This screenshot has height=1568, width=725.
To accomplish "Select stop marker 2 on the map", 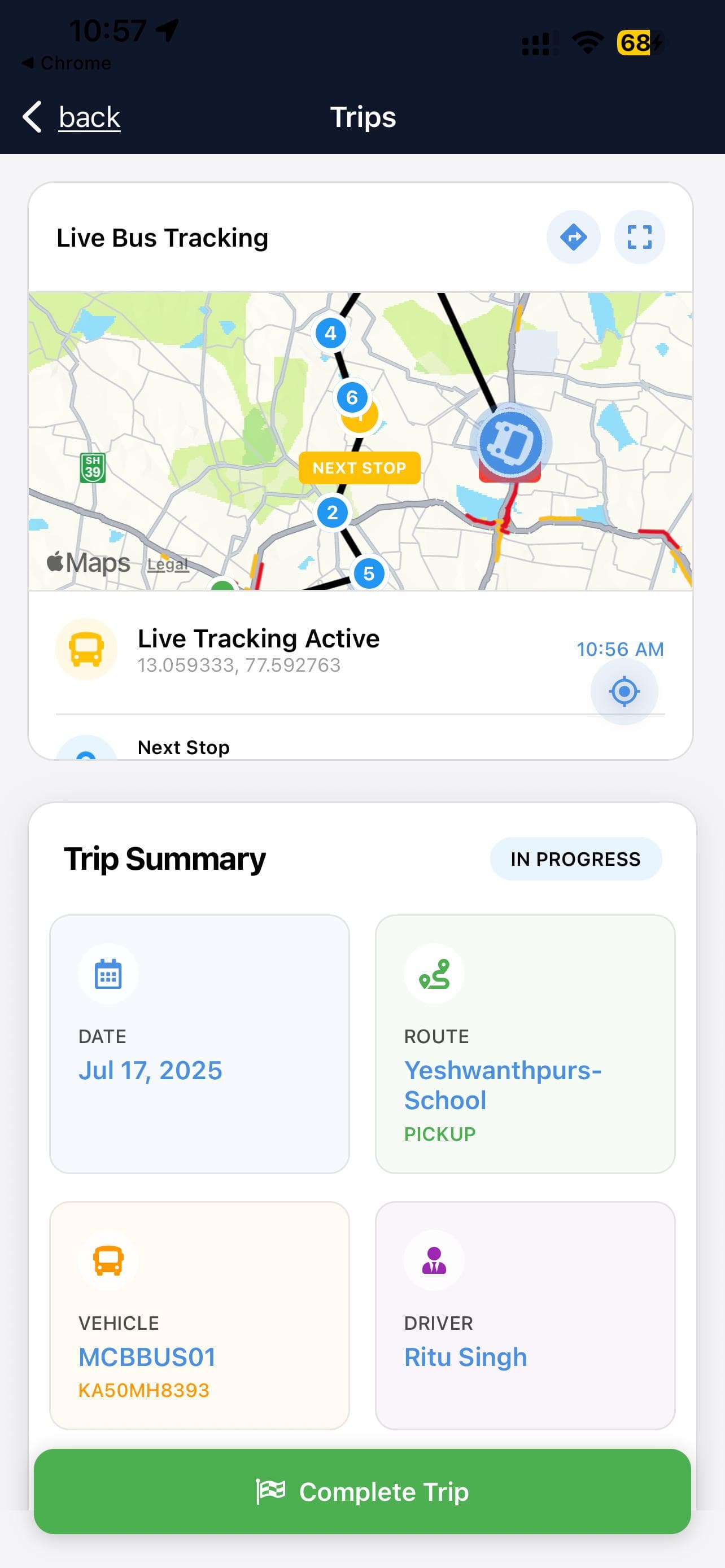I will (333, 513).
